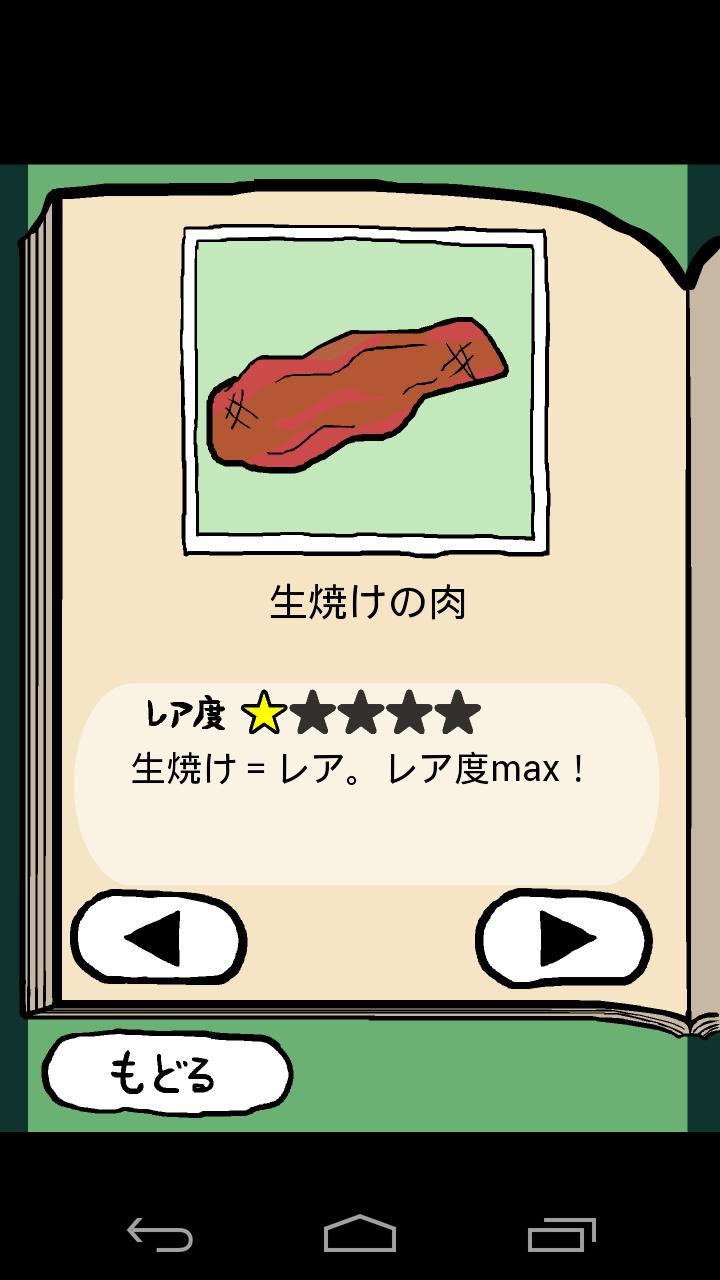Tap the system home button

[x=360, y=1234]
